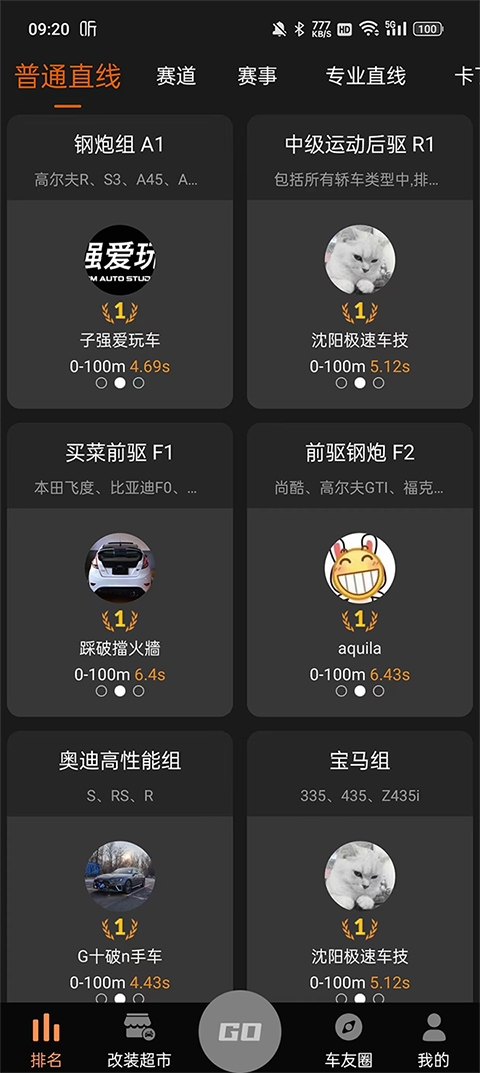Screen dimensions: 480x1073
Task: View the 前驱钢炮 F2 card
Action: (x=359, y=569)
